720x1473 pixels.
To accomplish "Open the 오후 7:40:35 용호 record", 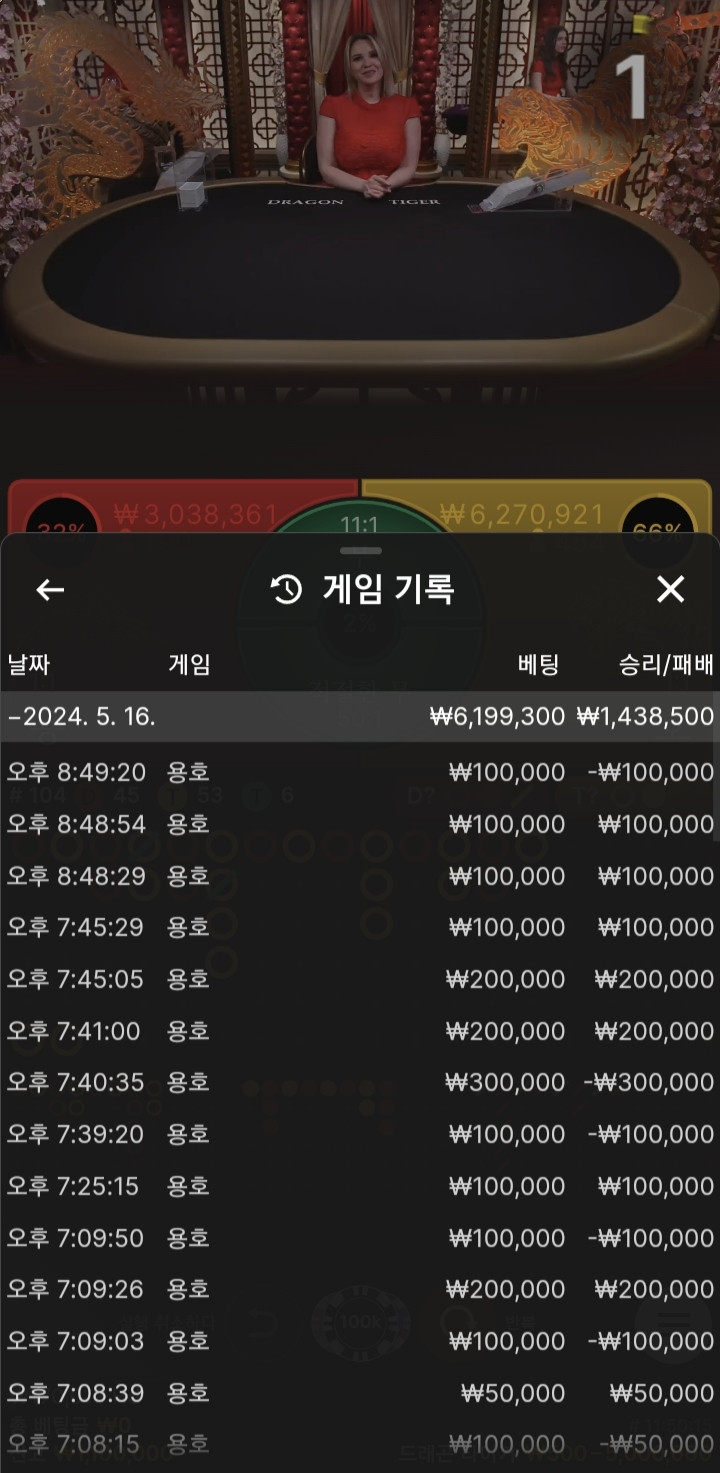I will click(x=360, y=1082).
